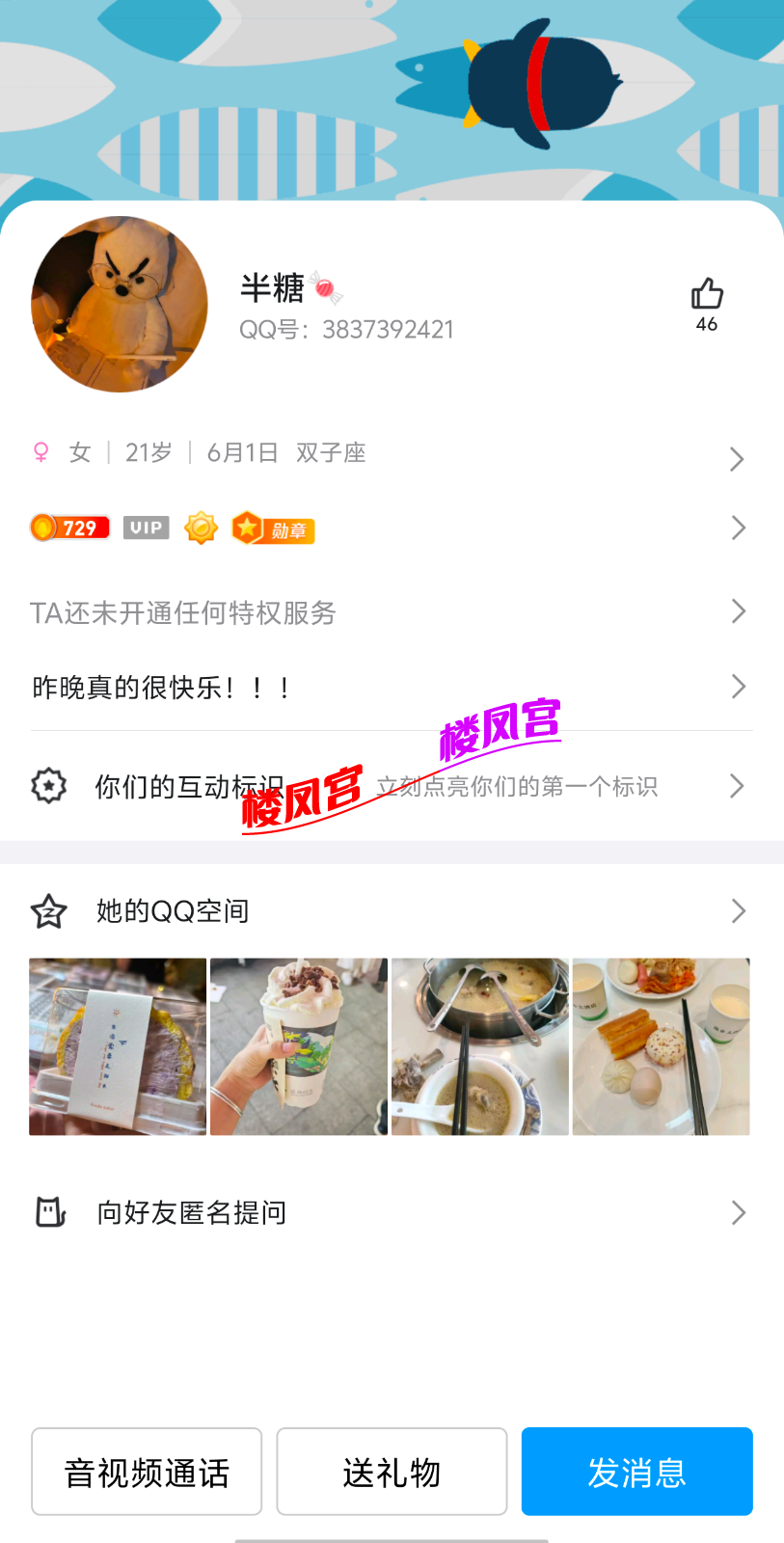
Task: Tap the 送礼物 button
Action: (x=392, y=1472)
